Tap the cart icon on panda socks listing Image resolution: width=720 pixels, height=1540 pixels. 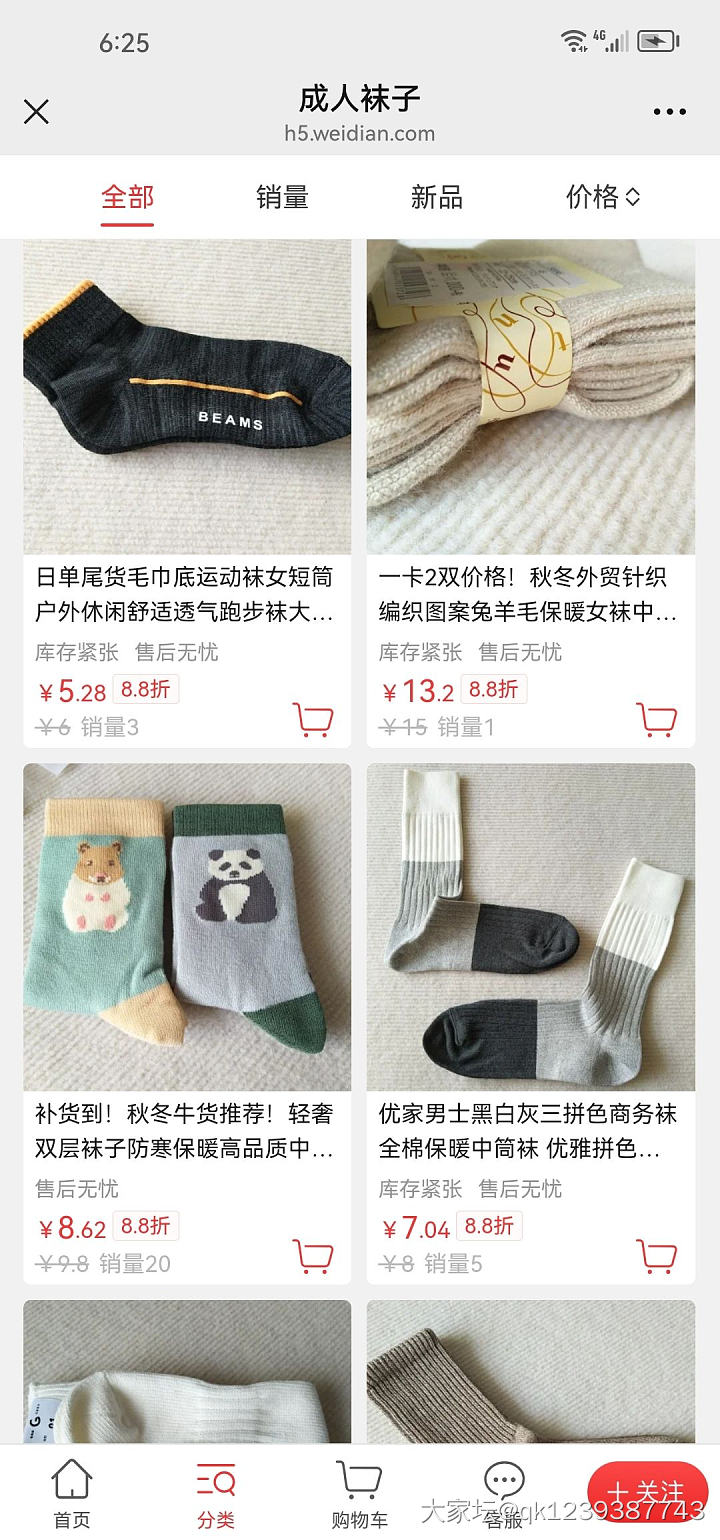pos(313,1255)
